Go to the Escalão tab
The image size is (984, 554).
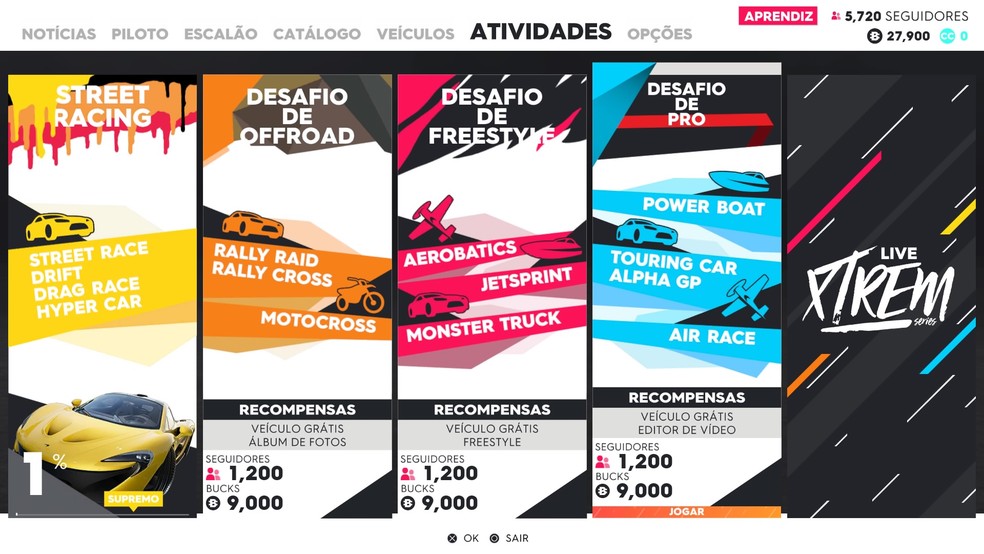click(220, 34)
